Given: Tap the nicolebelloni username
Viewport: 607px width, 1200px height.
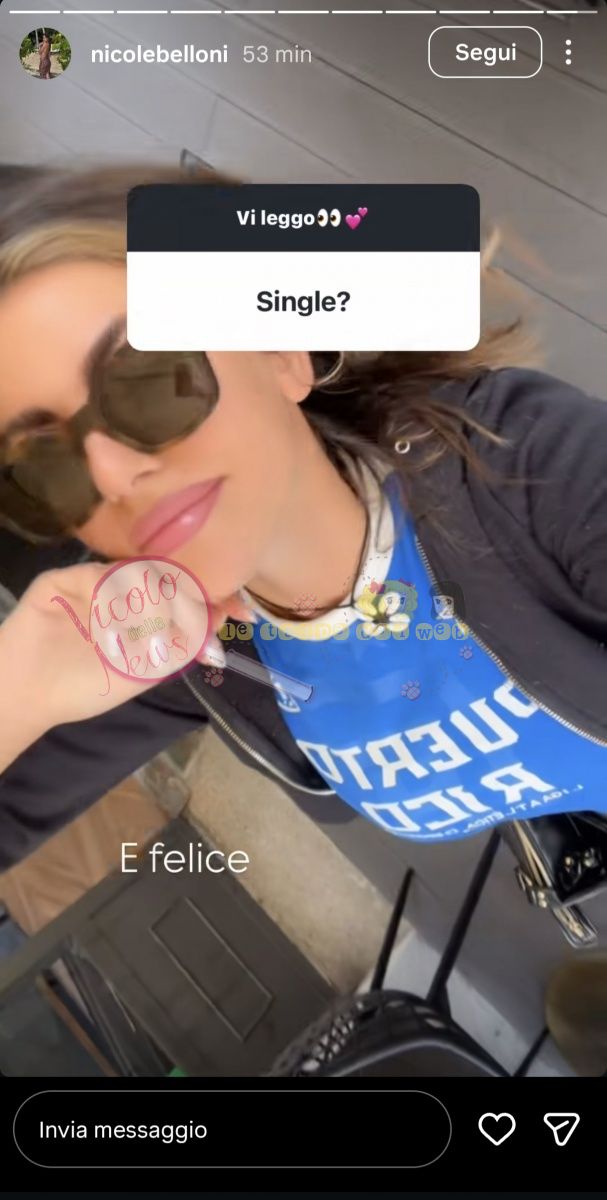Looking at the screenshot, I should [x=160, y=54].
